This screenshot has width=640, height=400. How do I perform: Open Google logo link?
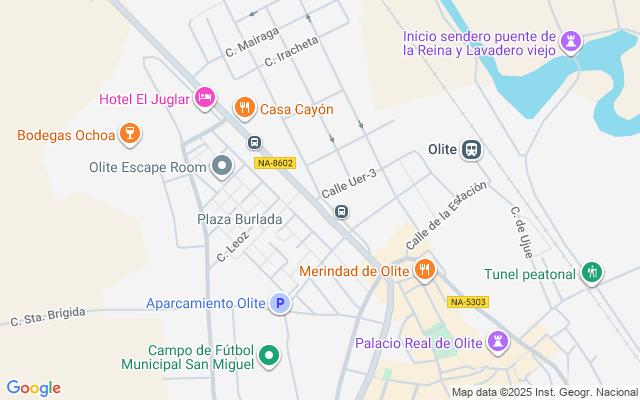(33, 388)
